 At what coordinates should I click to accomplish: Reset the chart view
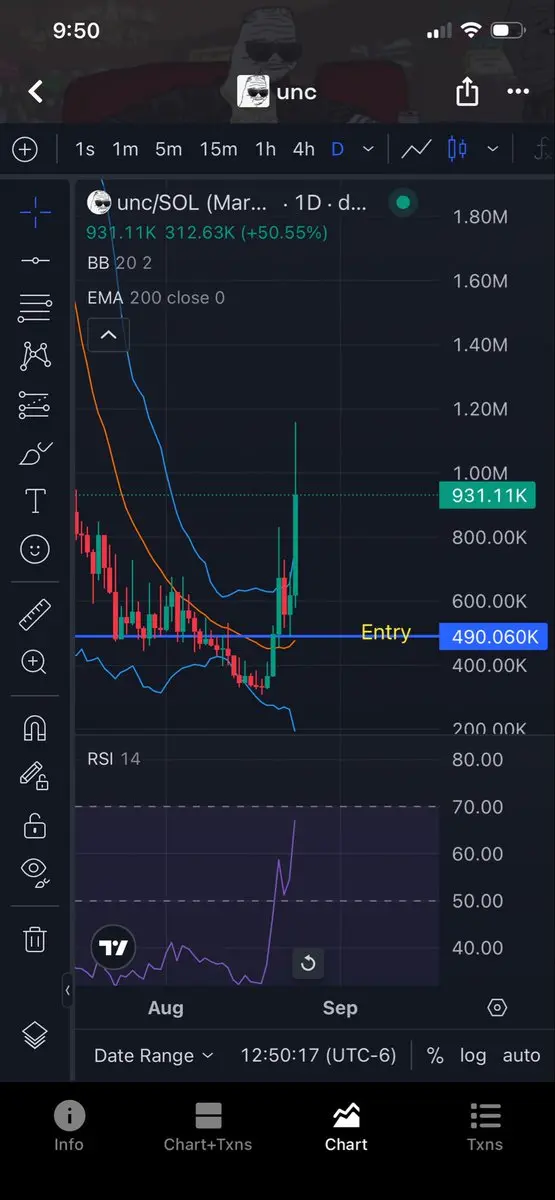pos(308,963)
